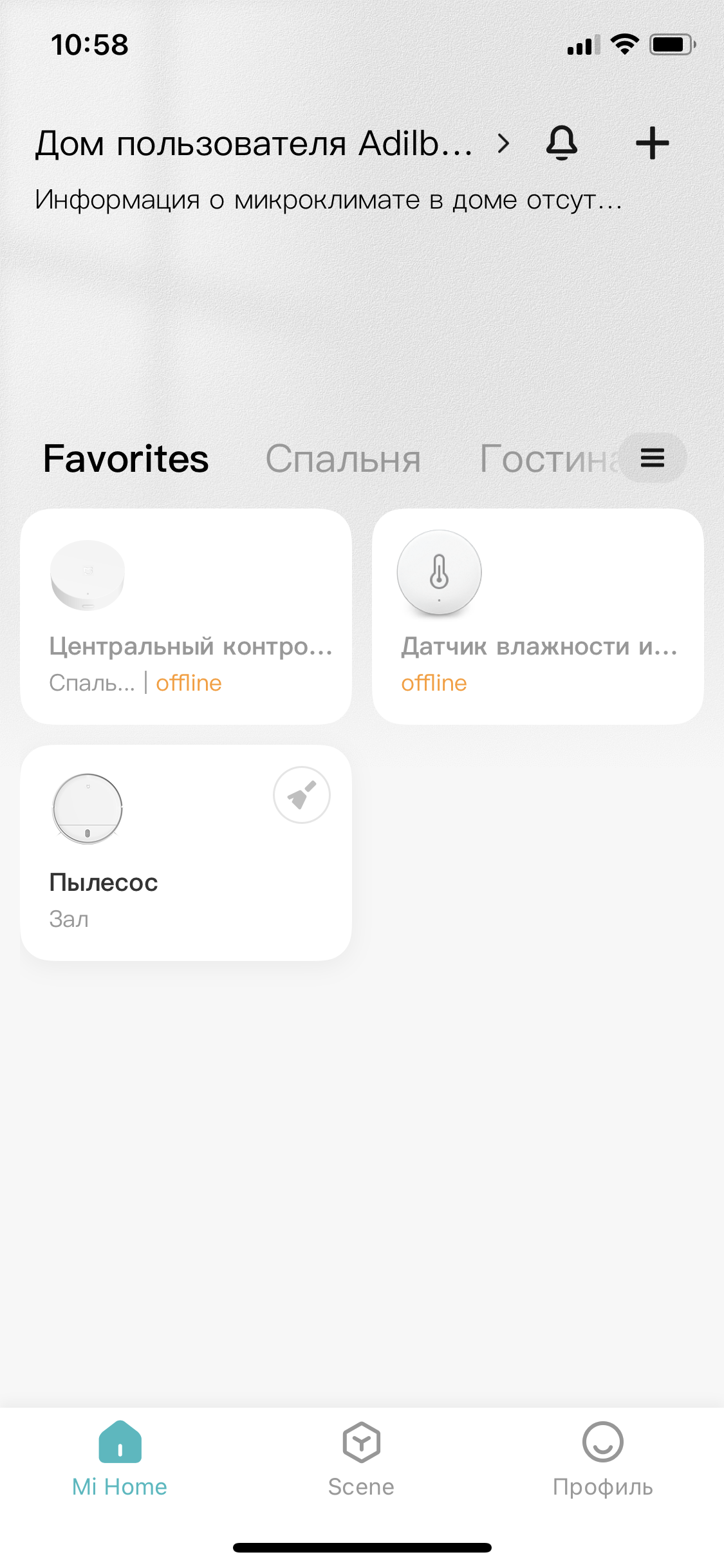Select the Favorites tab
The width and height of the screenshot is (724, 1568).
click(x=126, y=459)
